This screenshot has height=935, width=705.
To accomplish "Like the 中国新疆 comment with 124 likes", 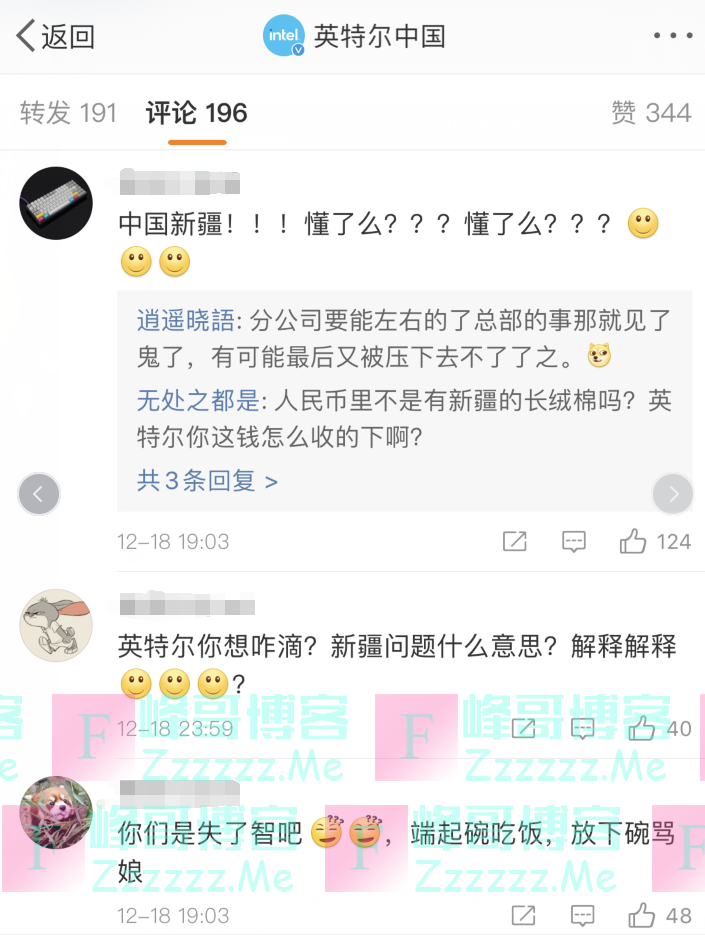I will [633, 542].
